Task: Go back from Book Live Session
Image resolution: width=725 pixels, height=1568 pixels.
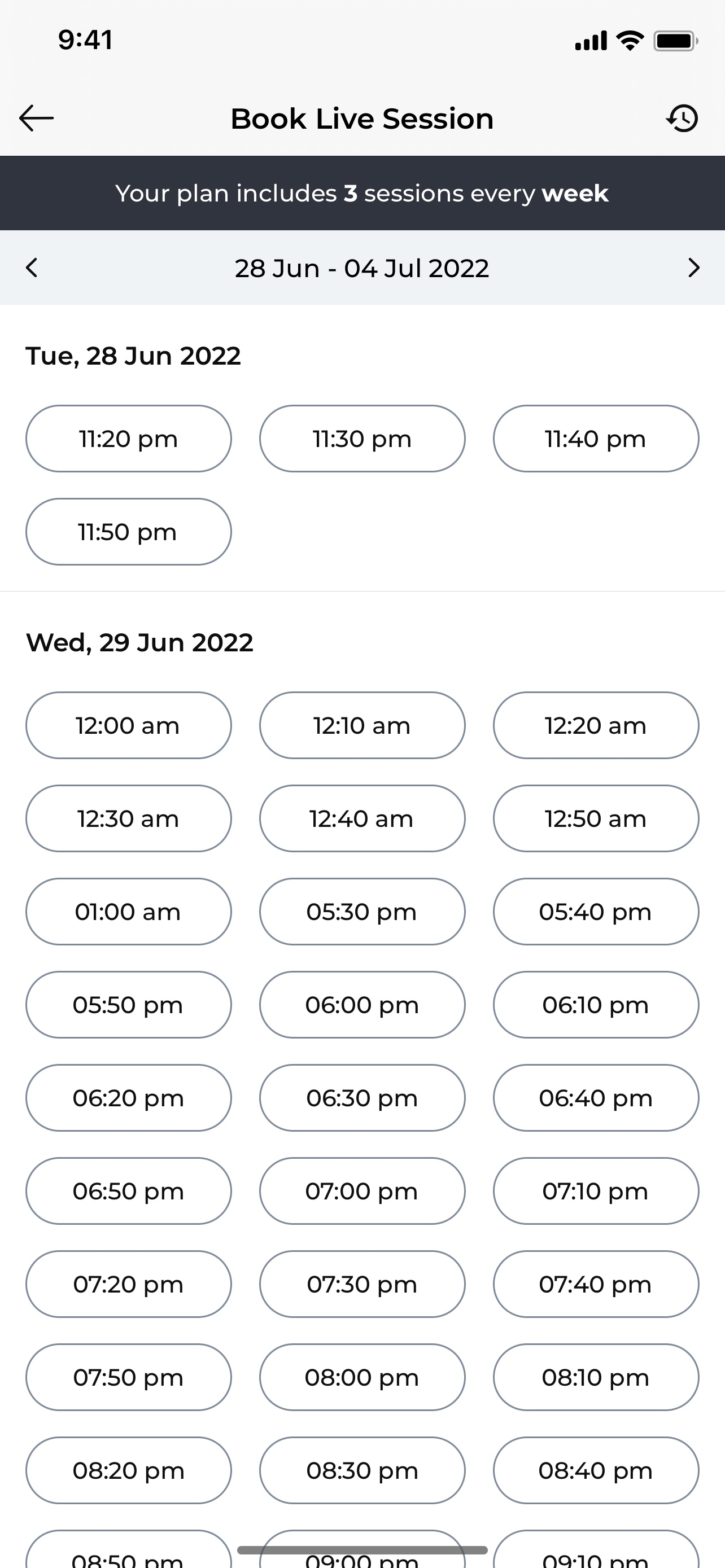Action: (x=37, y=118)
